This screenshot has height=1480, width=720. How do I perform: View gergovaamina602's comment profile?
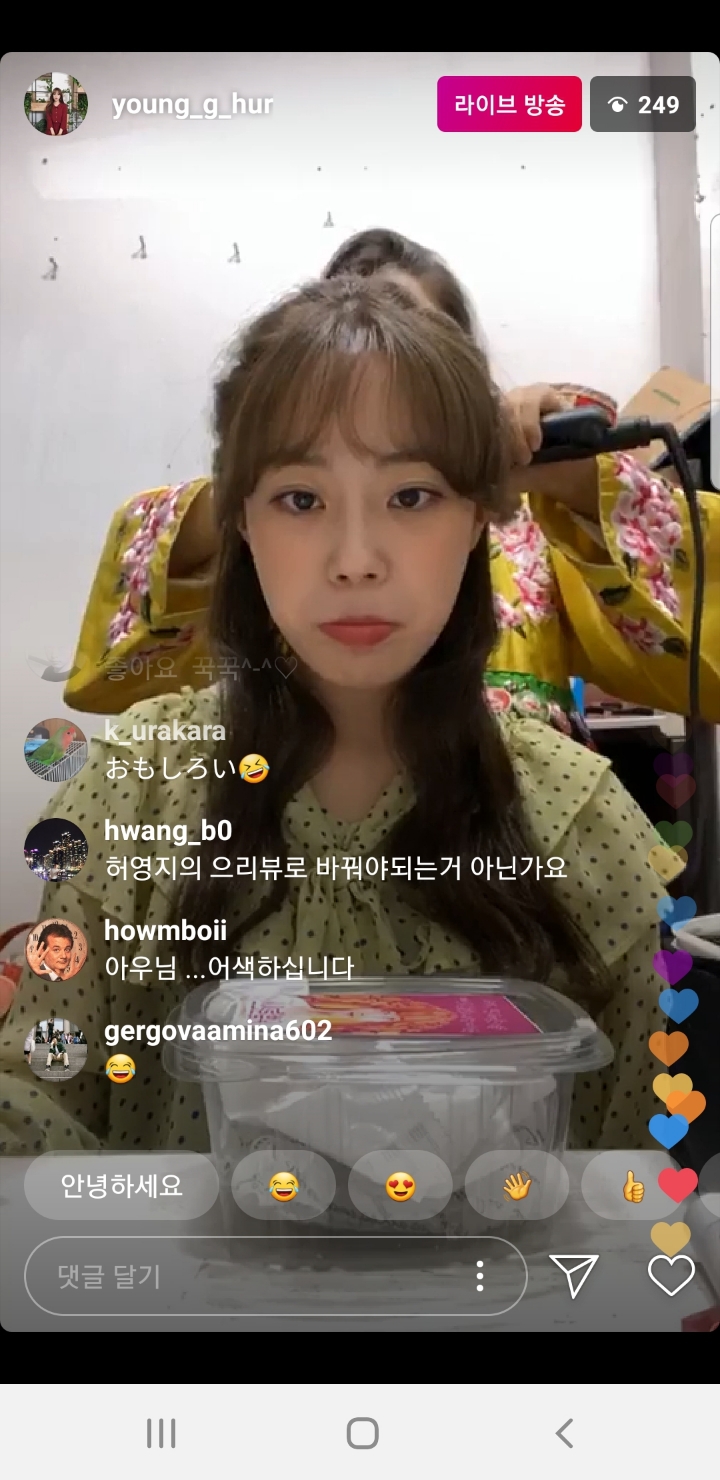click(56, 1050)
